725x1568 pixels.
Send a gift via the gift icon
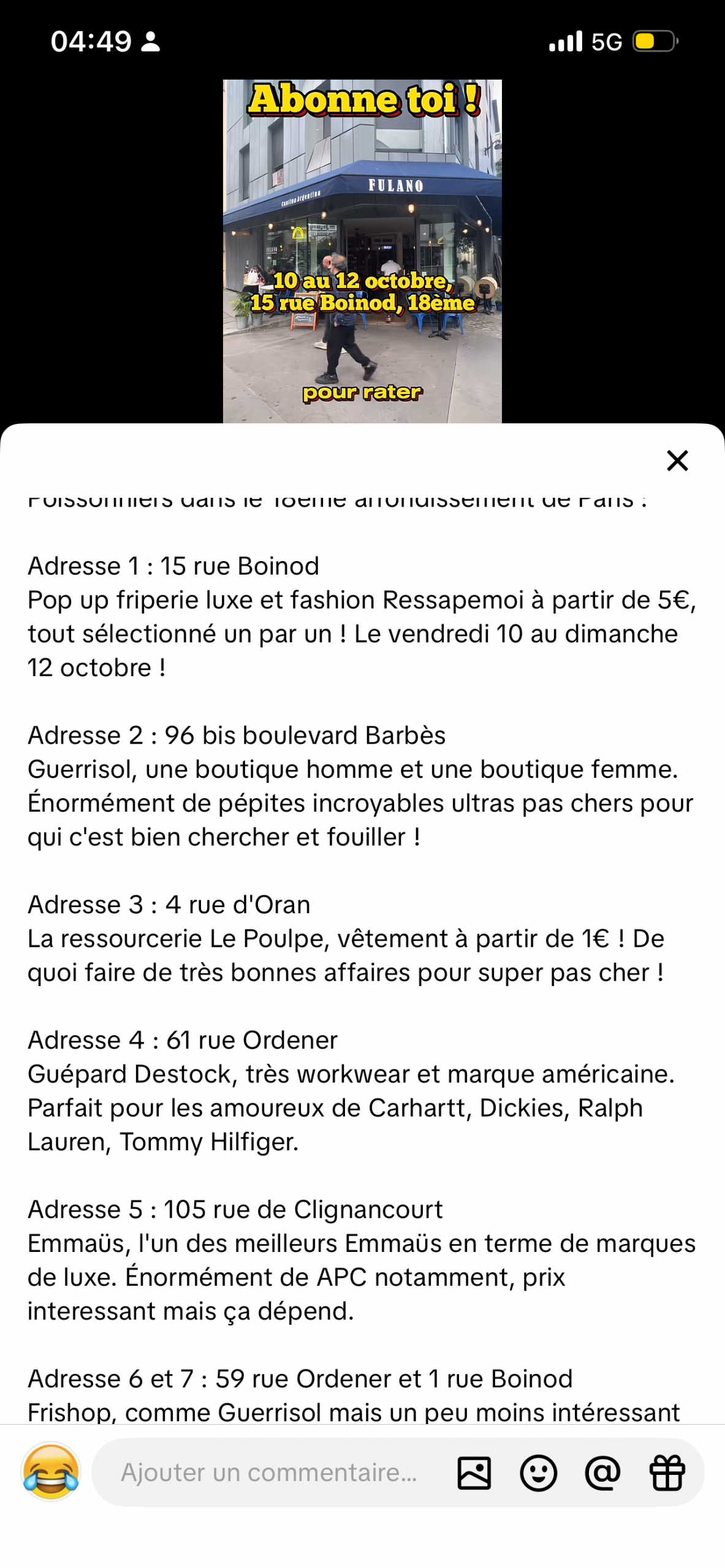click(x=667, y=1472)
